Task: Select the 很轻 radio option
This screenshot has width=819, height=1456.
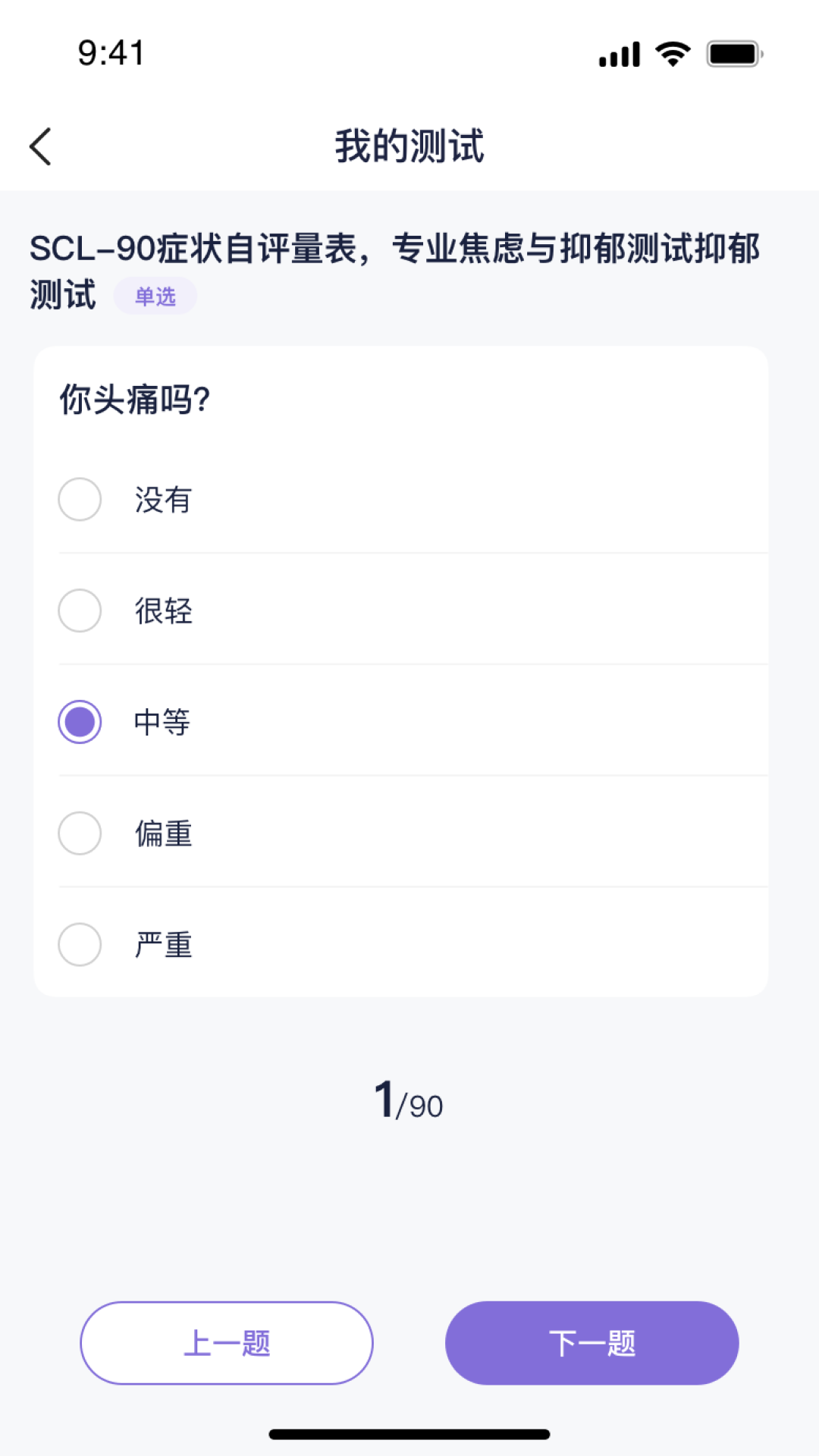Action: click(79, 610)
